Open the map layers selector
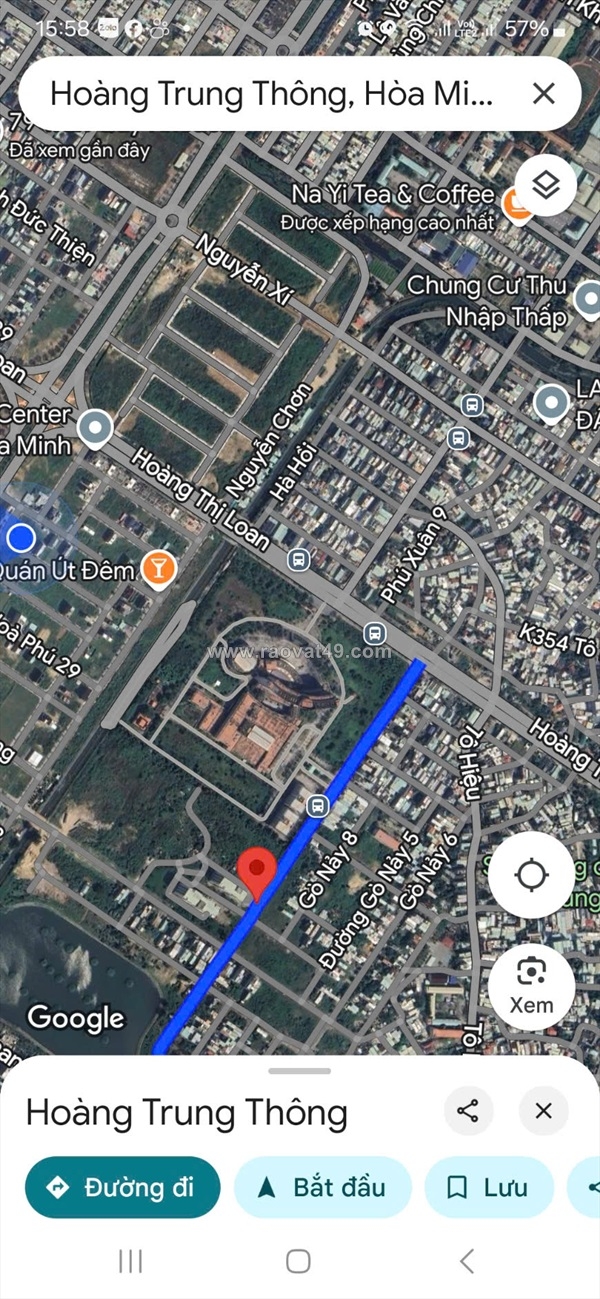Viewport: 600px width, 1299px height. (545, 185)
